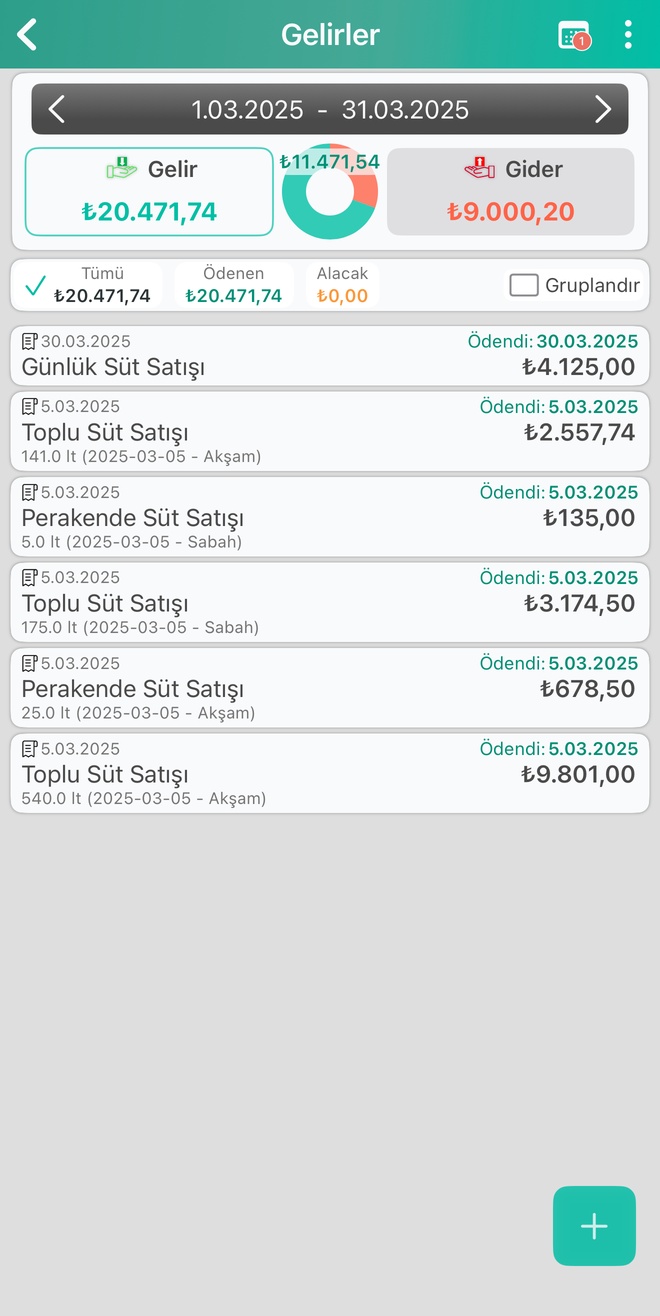Image resolution: width=660 pixels, height=1316 pixels.
Task: Switch to the Gider summary card
Action: coord(510,192)
